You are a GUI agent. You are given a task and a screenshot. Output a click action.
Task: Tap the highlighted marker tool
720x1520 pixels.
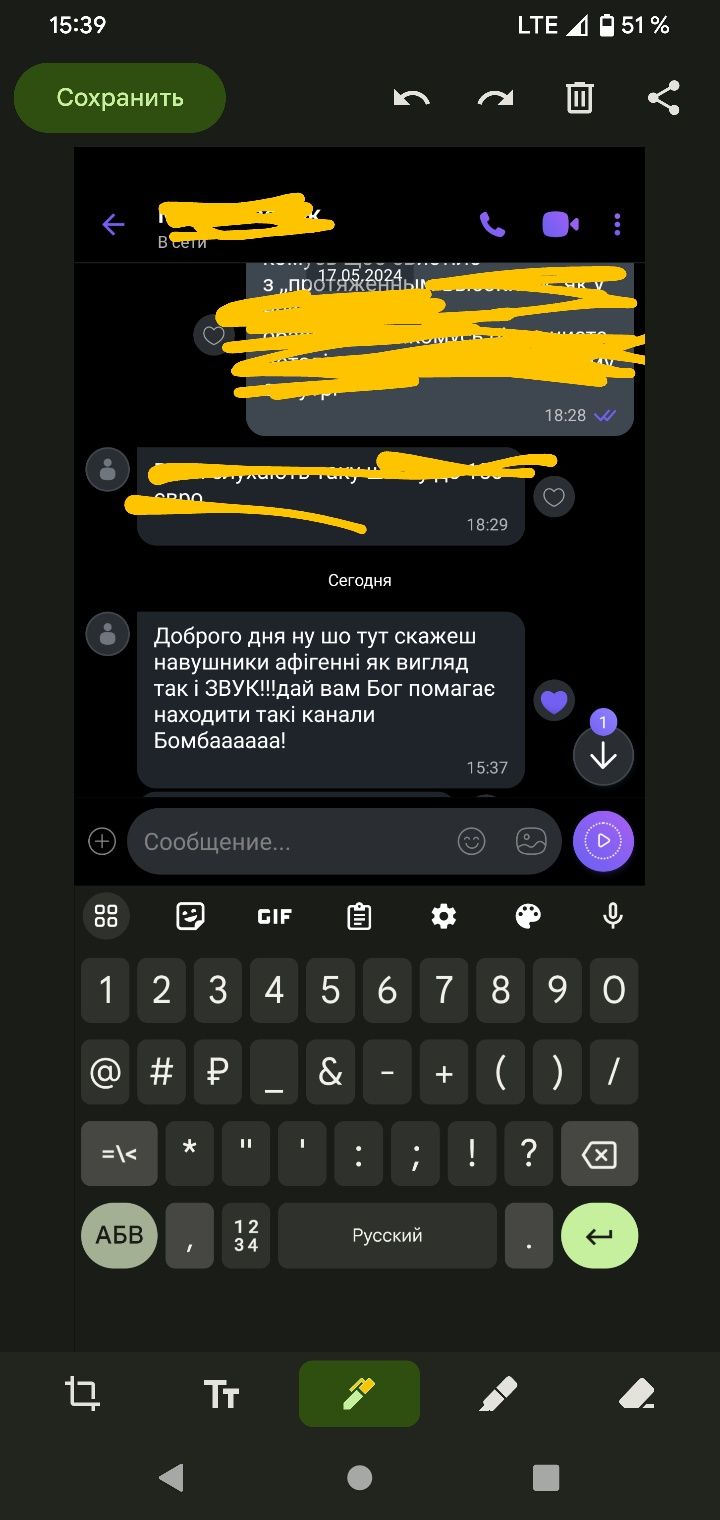(x=359, y=1393)
